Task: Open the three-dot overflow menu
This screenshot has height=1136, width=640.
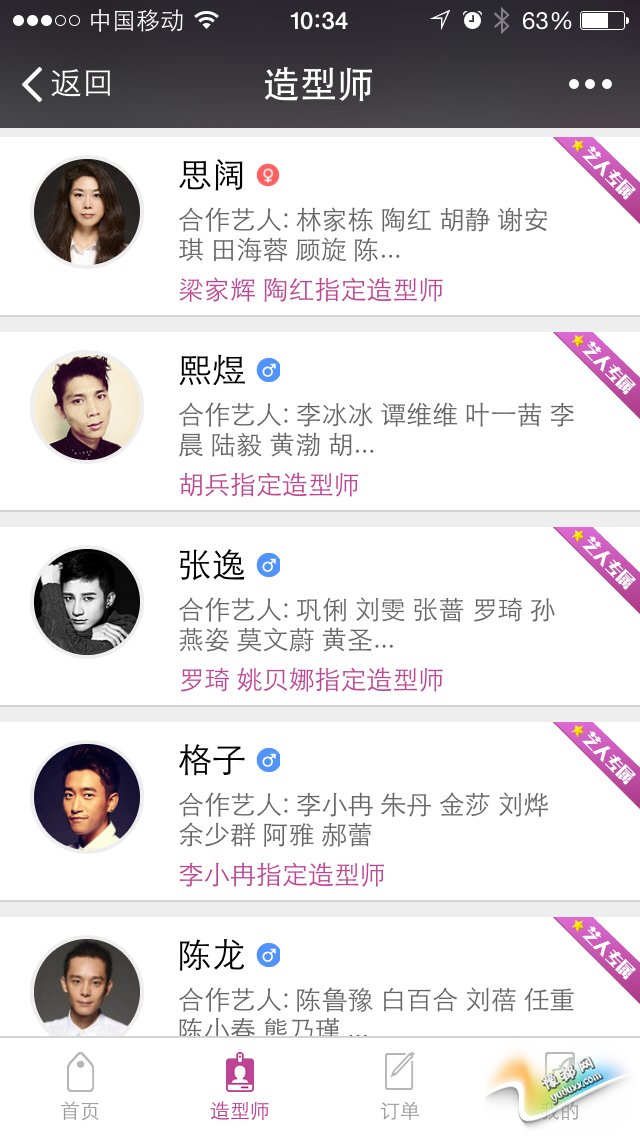Action: (x=590, y=85)
